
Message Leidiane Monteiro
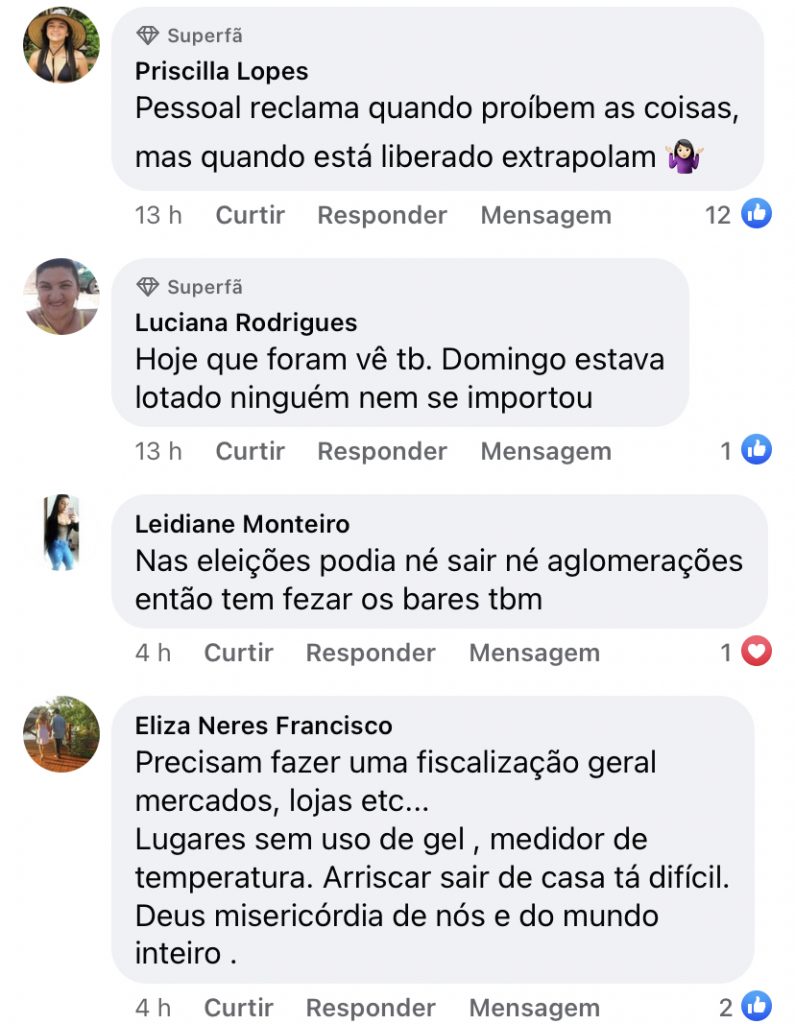[x=534, y=653]
